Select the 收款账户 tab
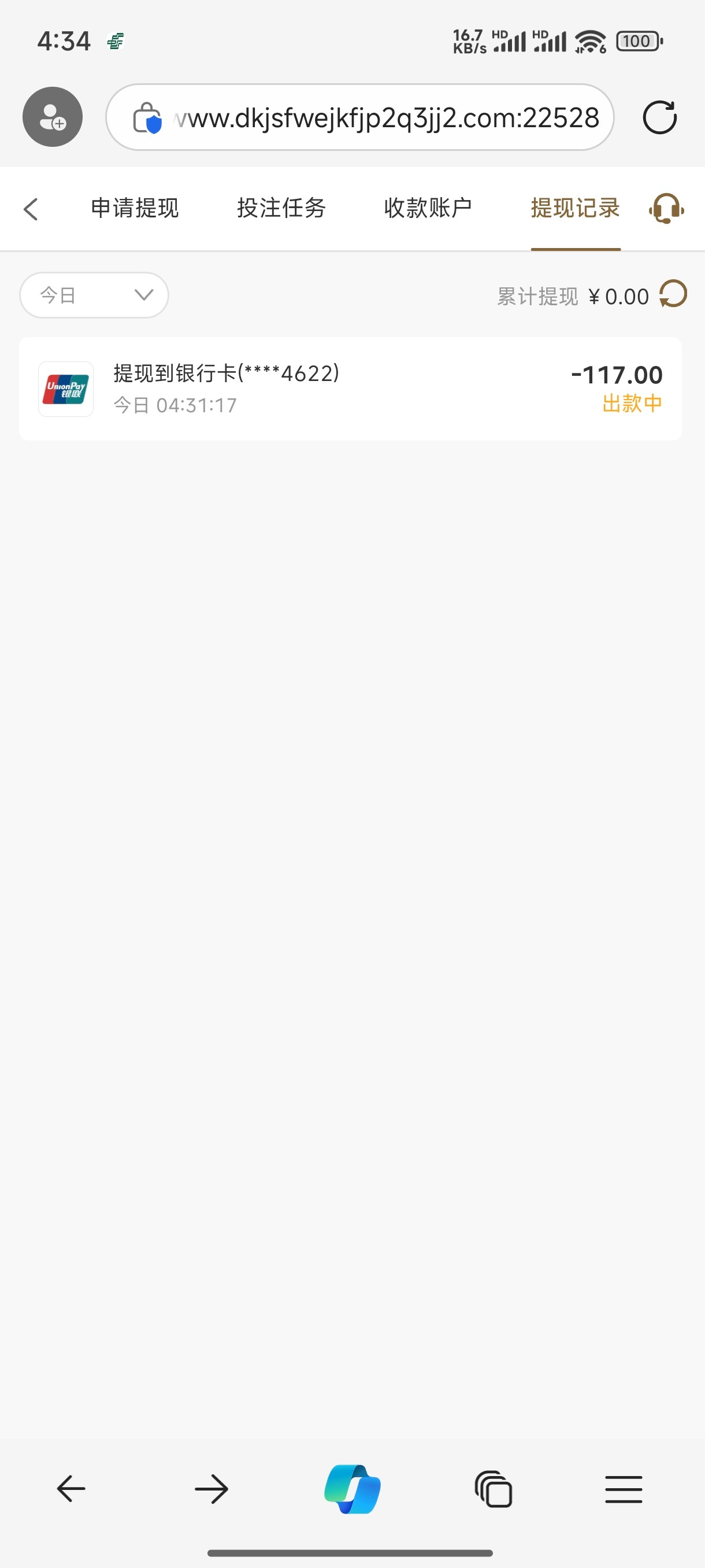Image resolution: width=705 pixels, height=1568 pixels. pos(428,208)
